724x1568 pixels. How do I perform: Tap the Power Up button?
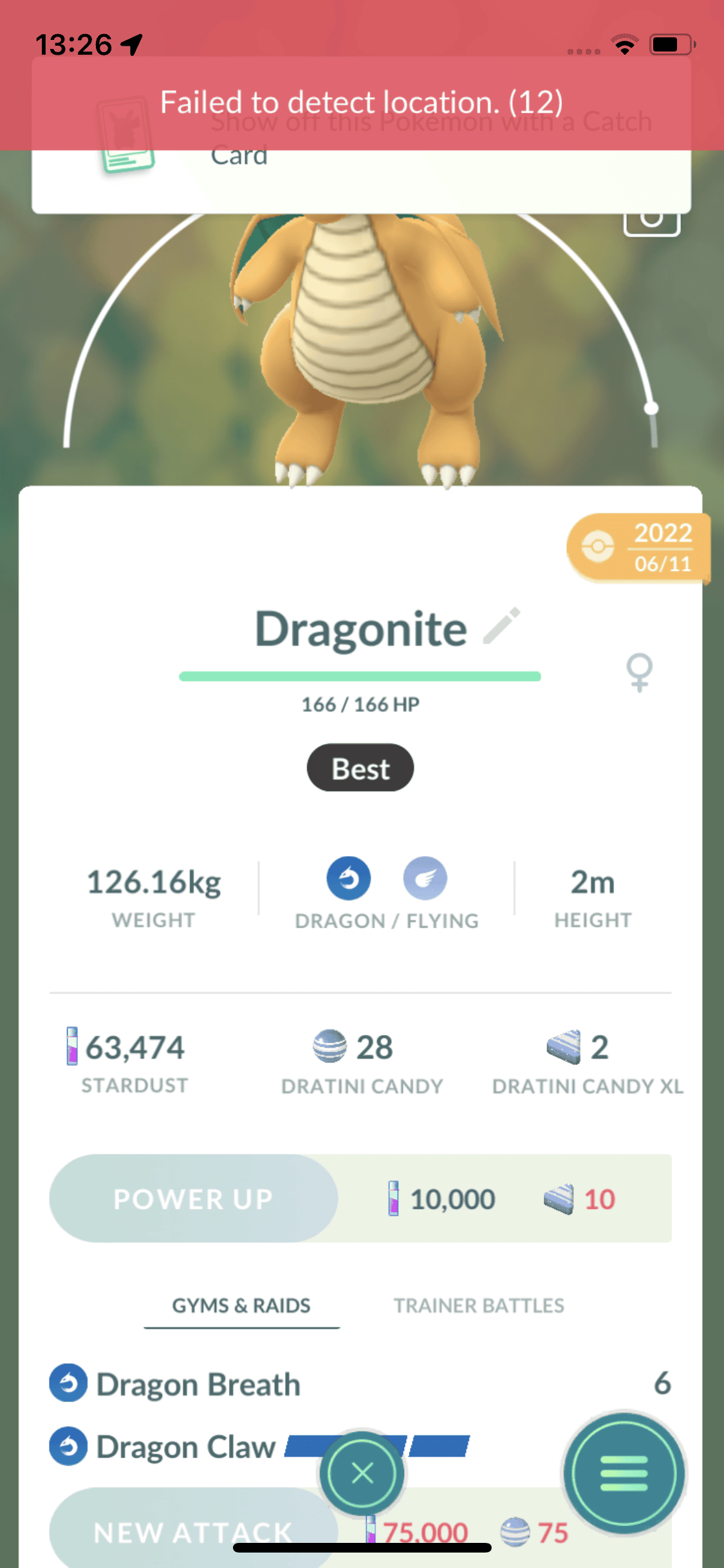[x=193, y=1199]
